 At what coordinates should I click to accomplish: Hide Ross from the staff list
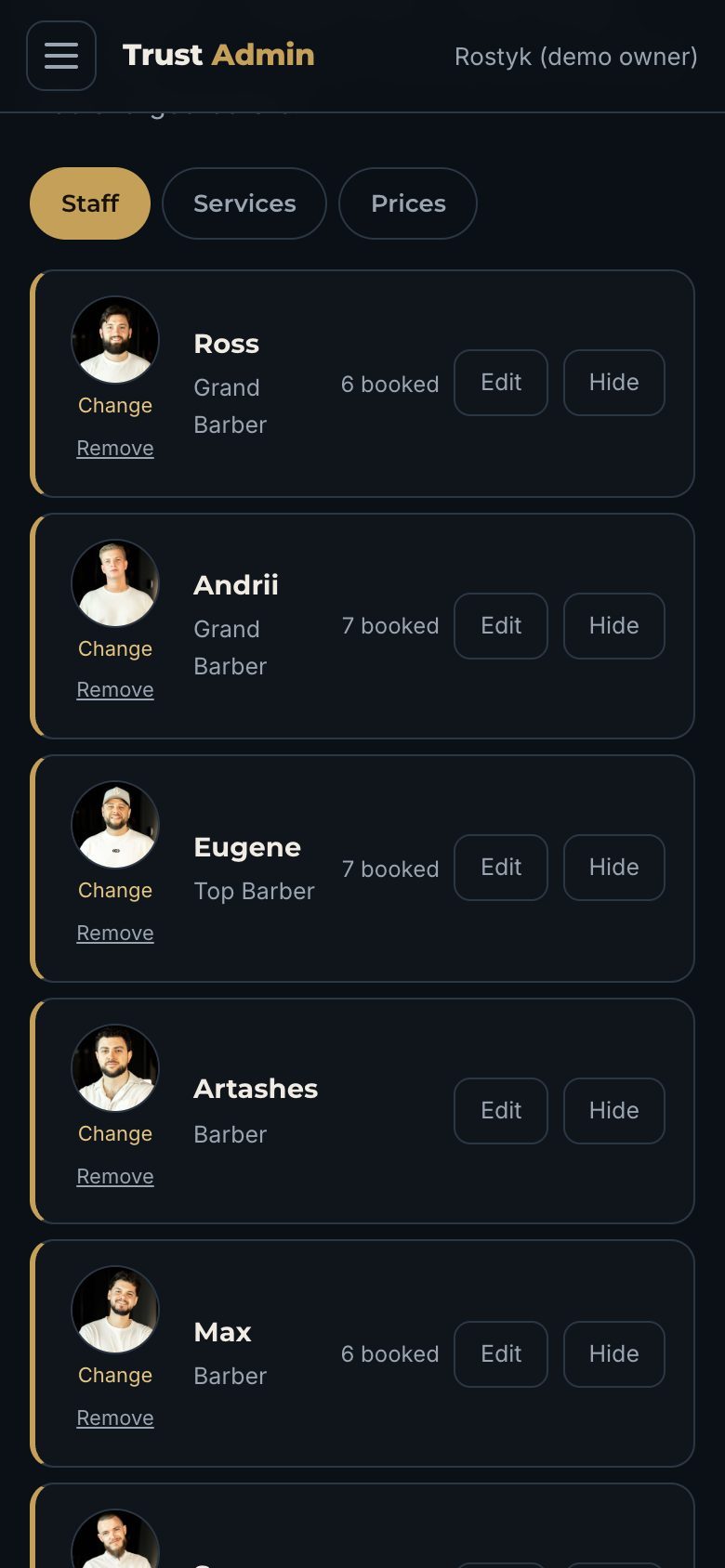[x=614, y=383]
